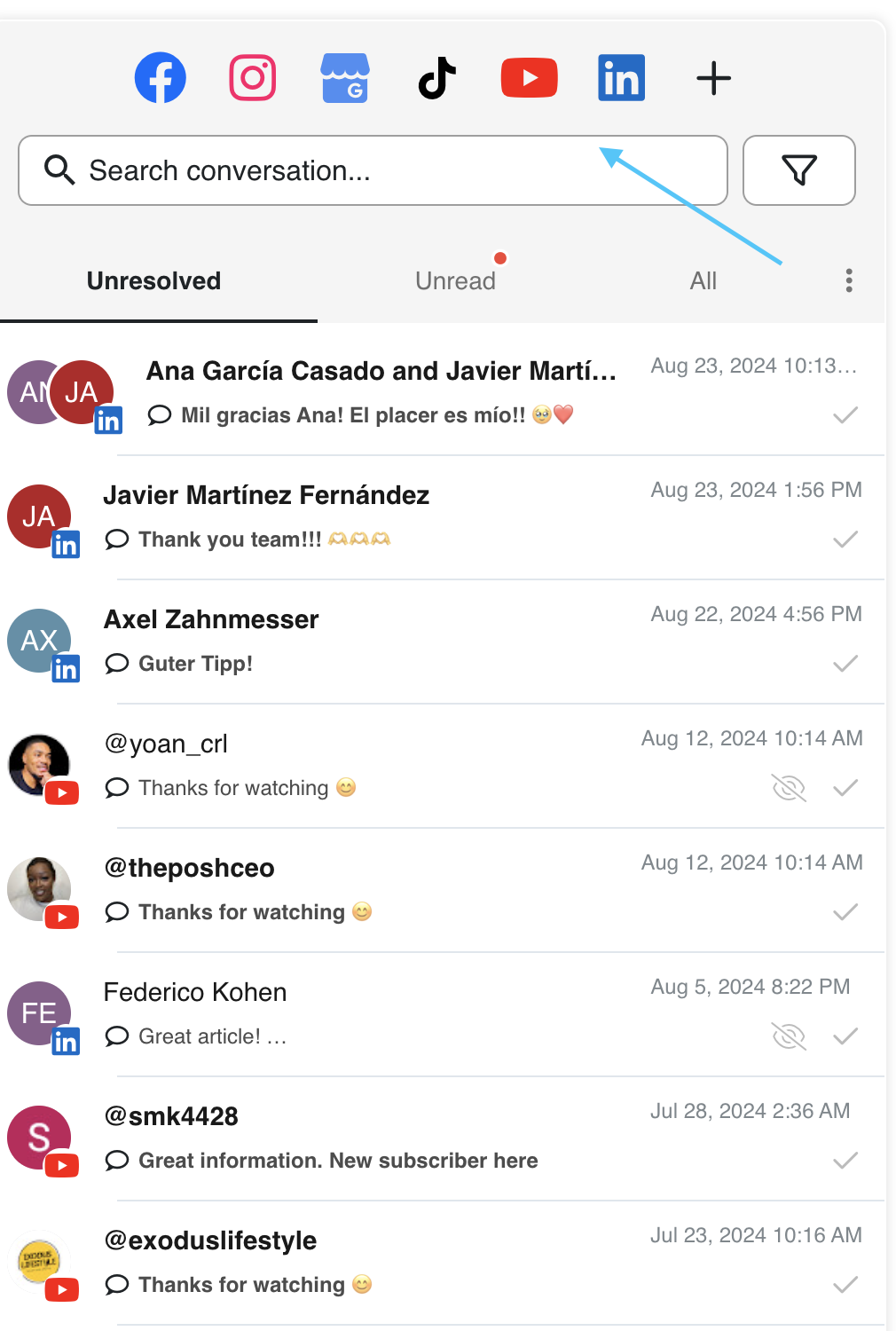Select the Facebook channel icon

point(161,77)
